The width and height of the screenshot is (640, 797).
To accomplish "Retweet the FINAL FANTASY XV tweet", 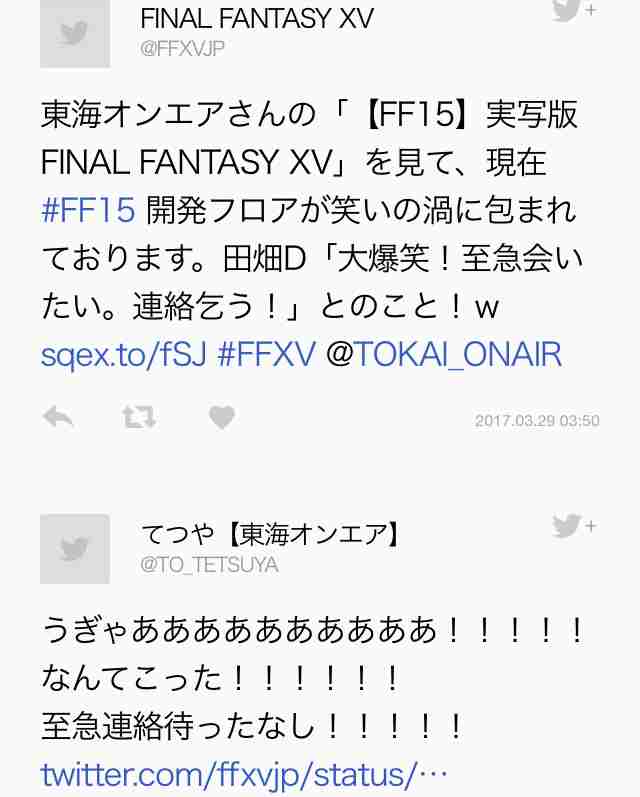I will [x=139, y=417].
